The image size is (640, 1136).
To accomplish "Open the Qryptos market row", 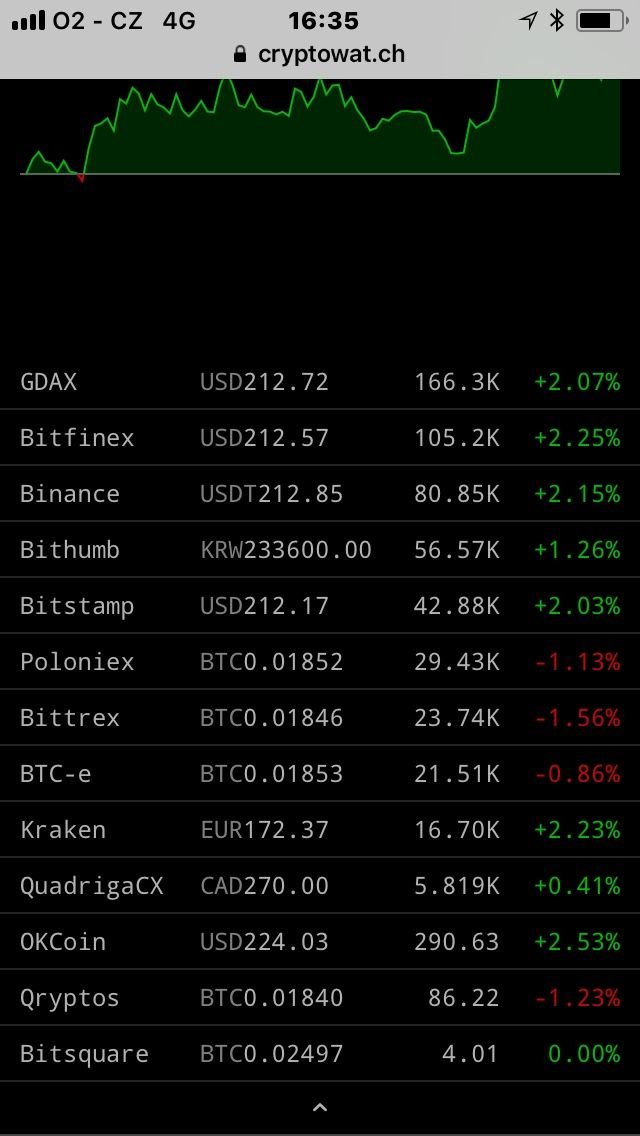I will (320, 998).
